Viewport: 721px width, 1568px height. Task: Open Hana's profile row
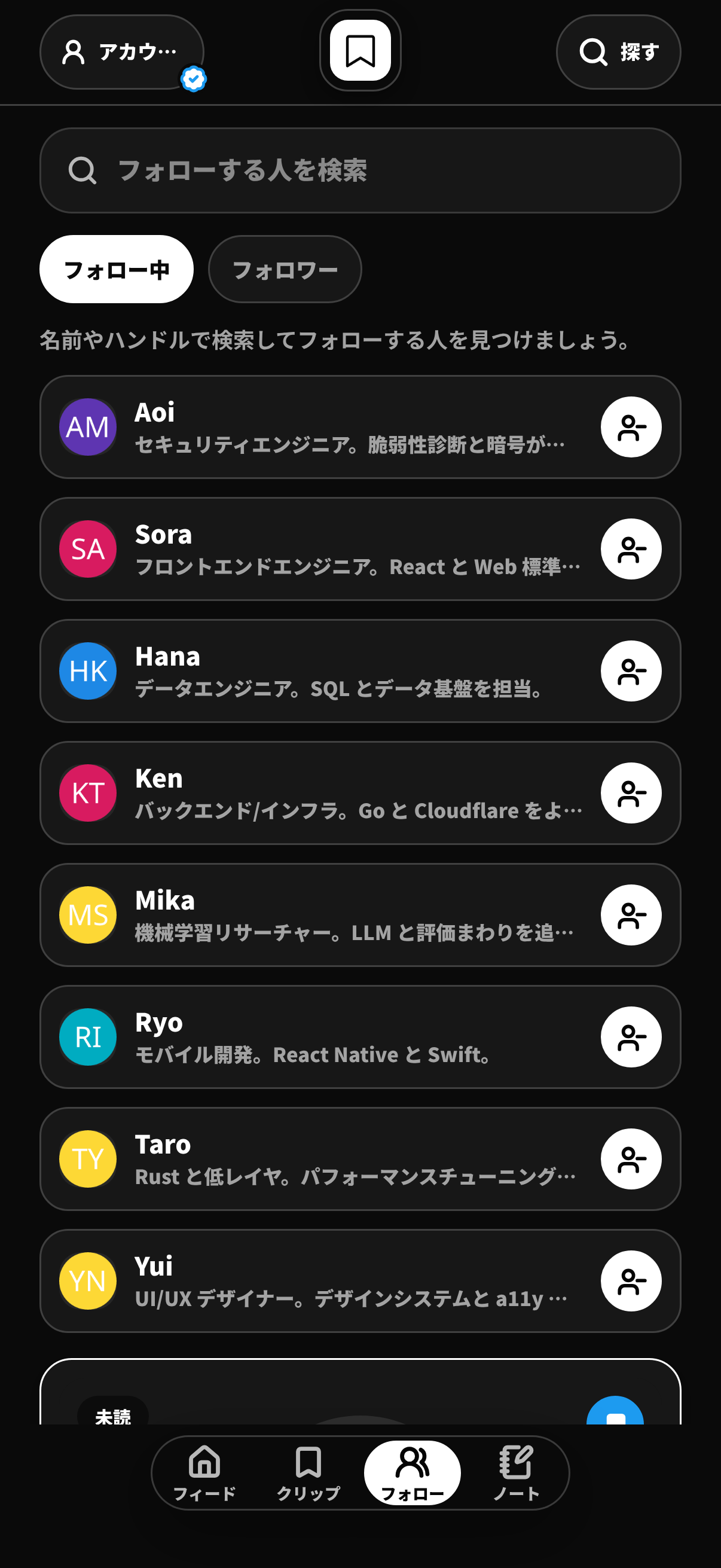(360, 671)
